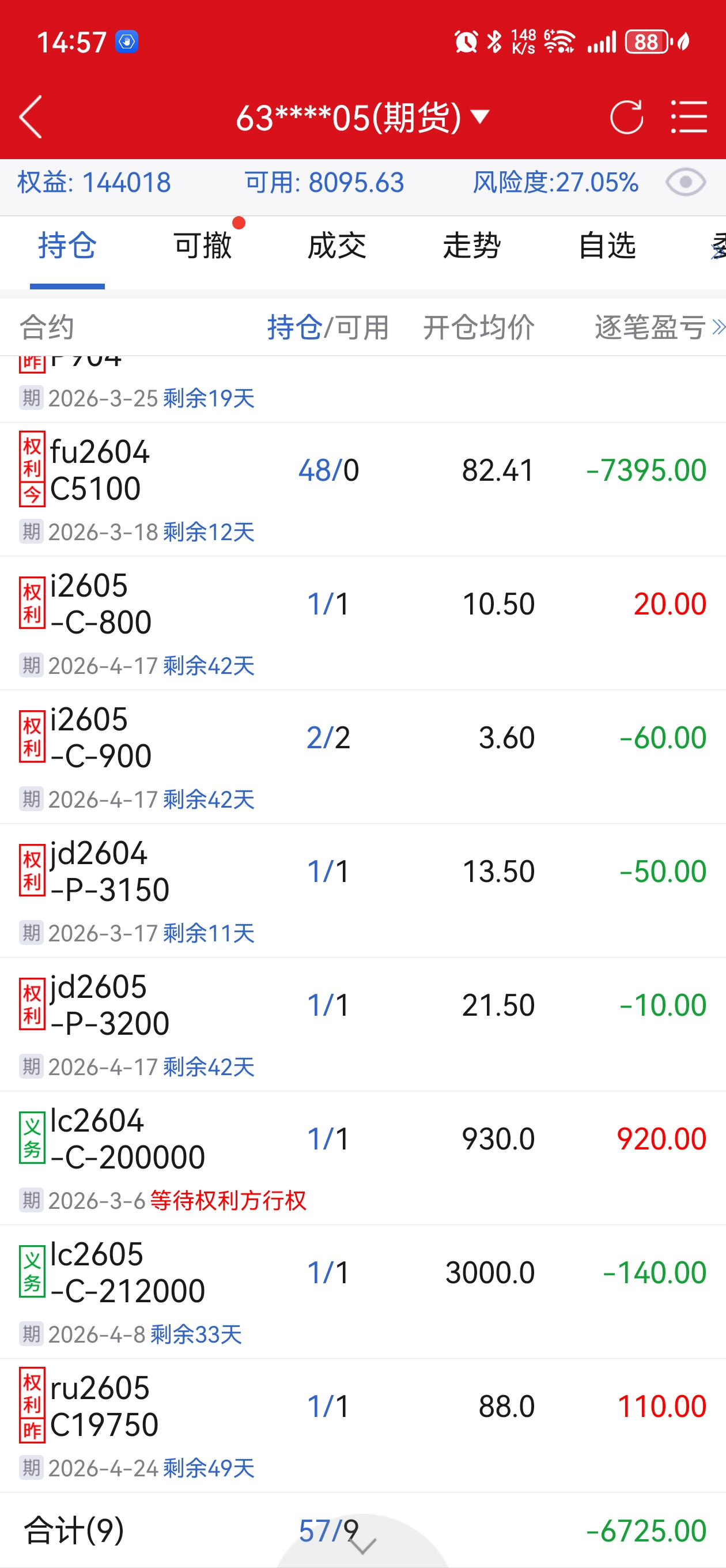Image resolution: width=726 pixels, height=1568 pixels.
Task: Switch to the 可撤 tab
Action: [203, 247]
